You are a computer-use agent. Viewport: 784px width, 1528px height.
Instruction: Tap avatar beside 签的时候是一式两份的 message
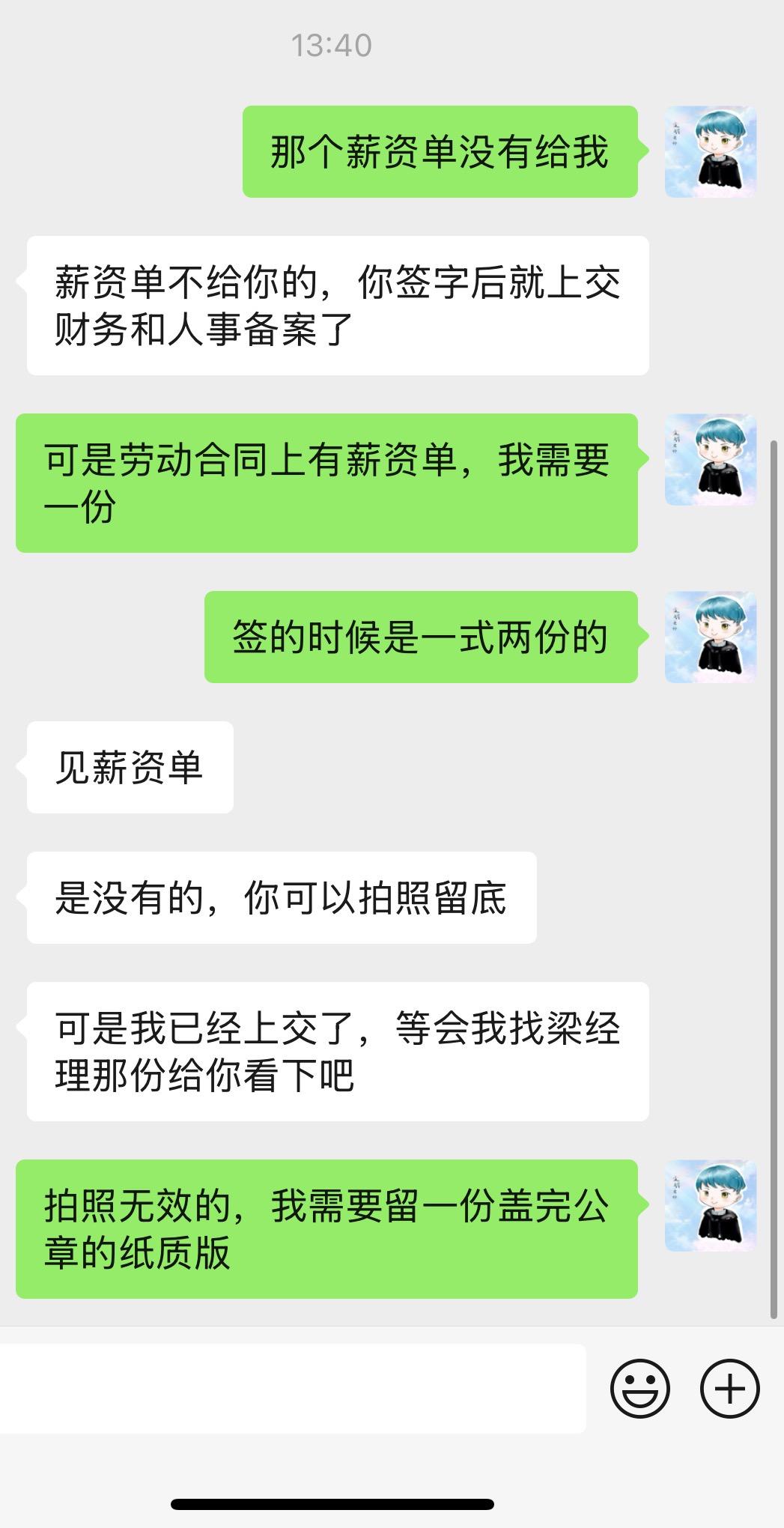711,637
